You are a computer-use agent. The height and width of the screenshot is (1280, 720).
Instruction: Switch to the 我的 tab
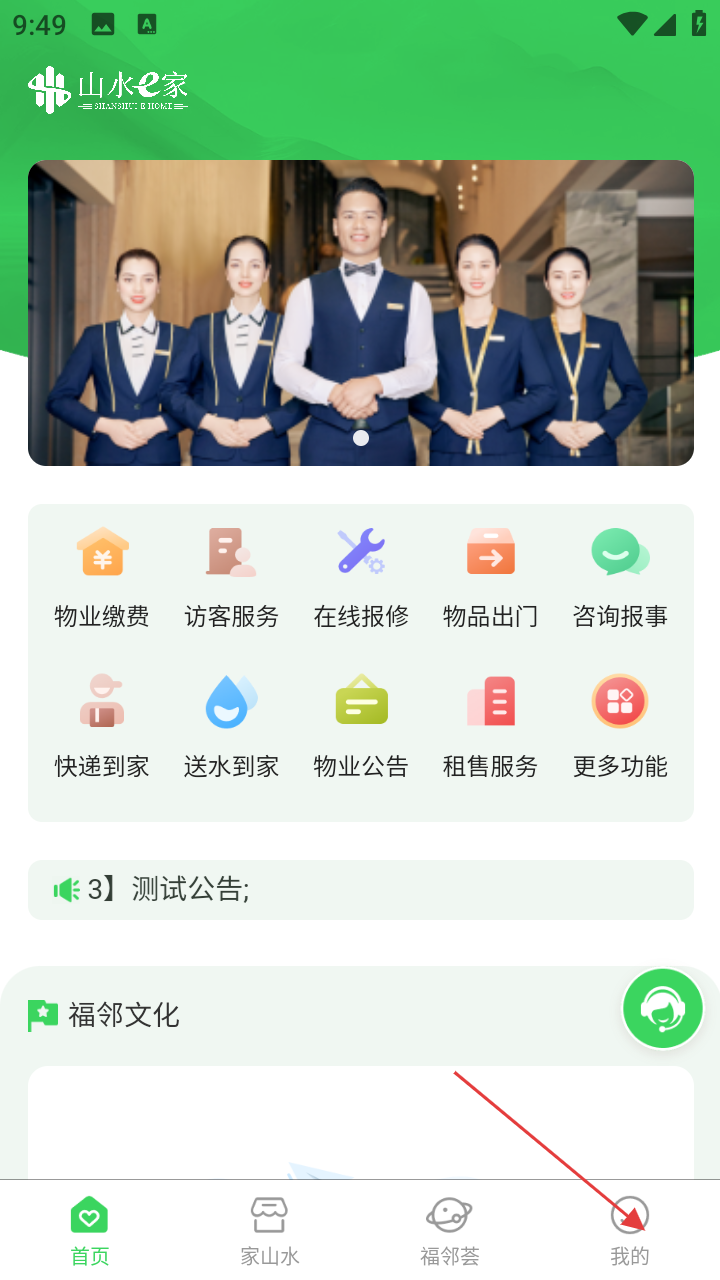click(630, 1231)
